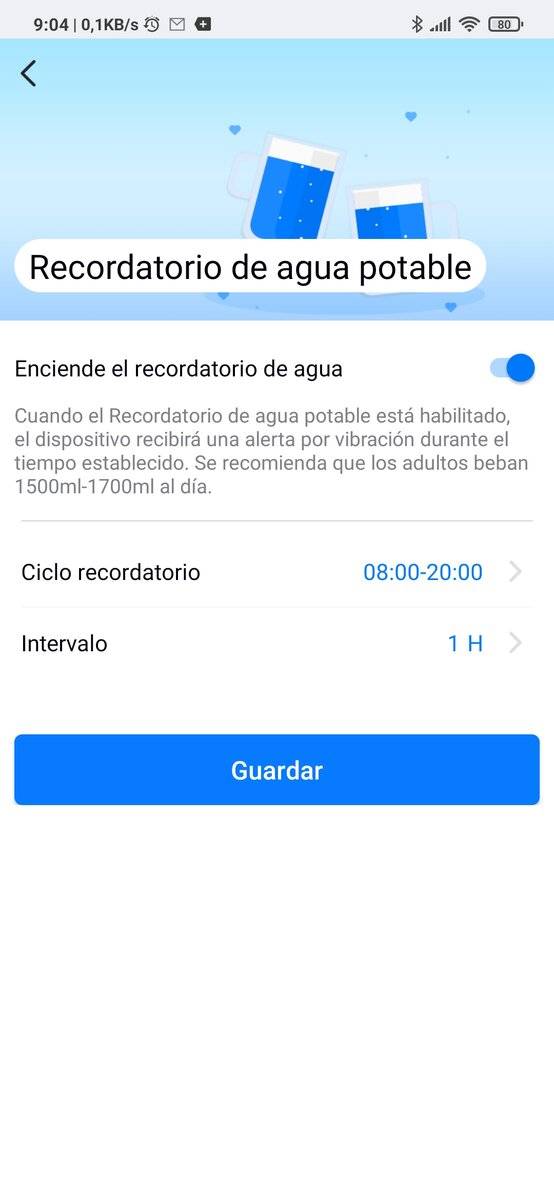Change the Intervalo setting
Image resolution: width=554 pixels, height=1200 pixels.
(277, 643)
